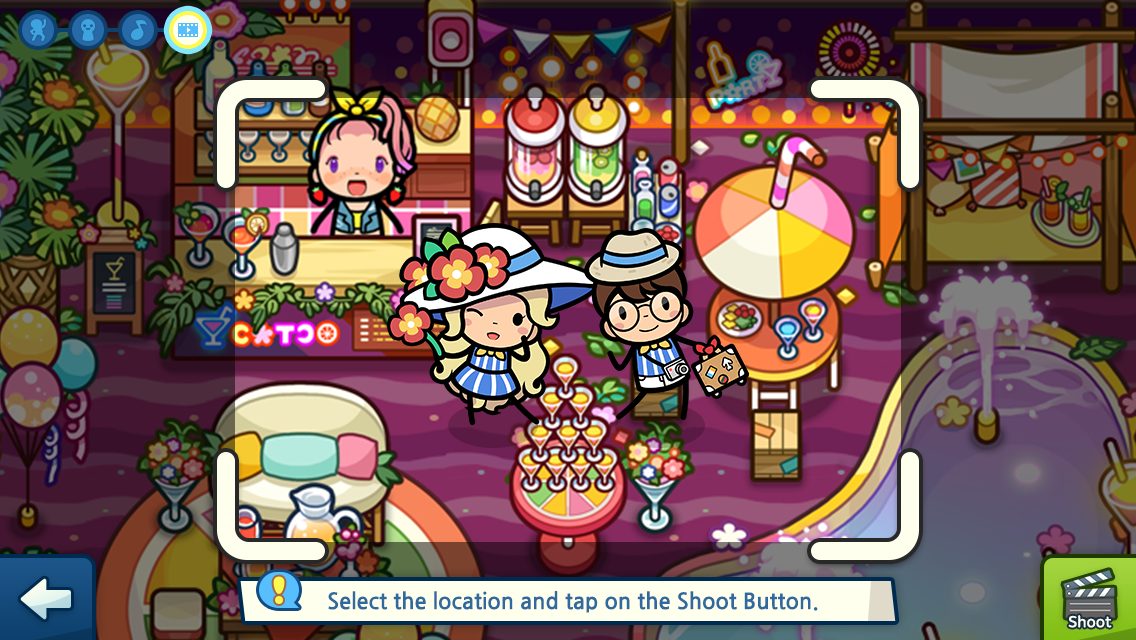Go back with the arrow button
1136x640 pixels.
(46, 600)
